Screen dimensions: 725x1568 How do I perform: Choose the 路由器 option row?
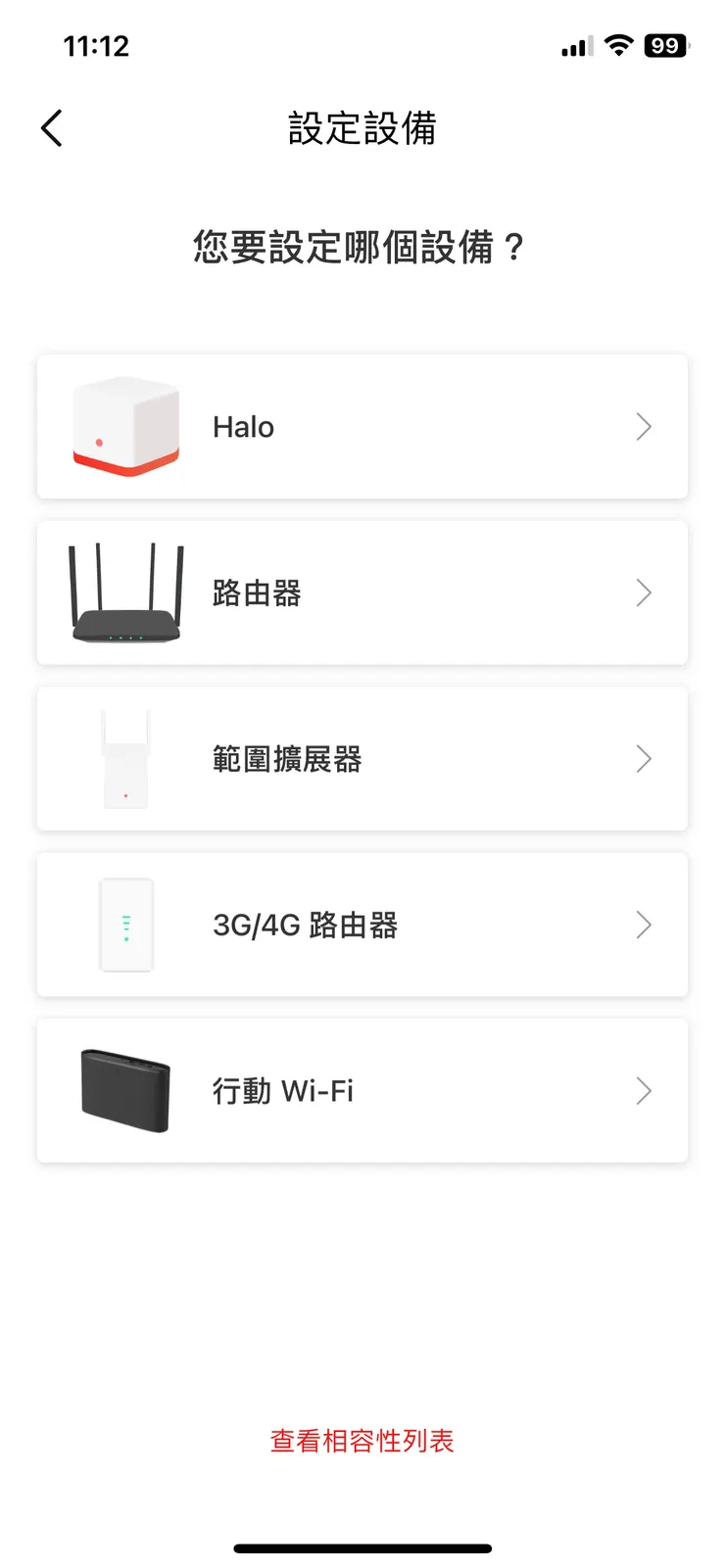pos(362,593)
